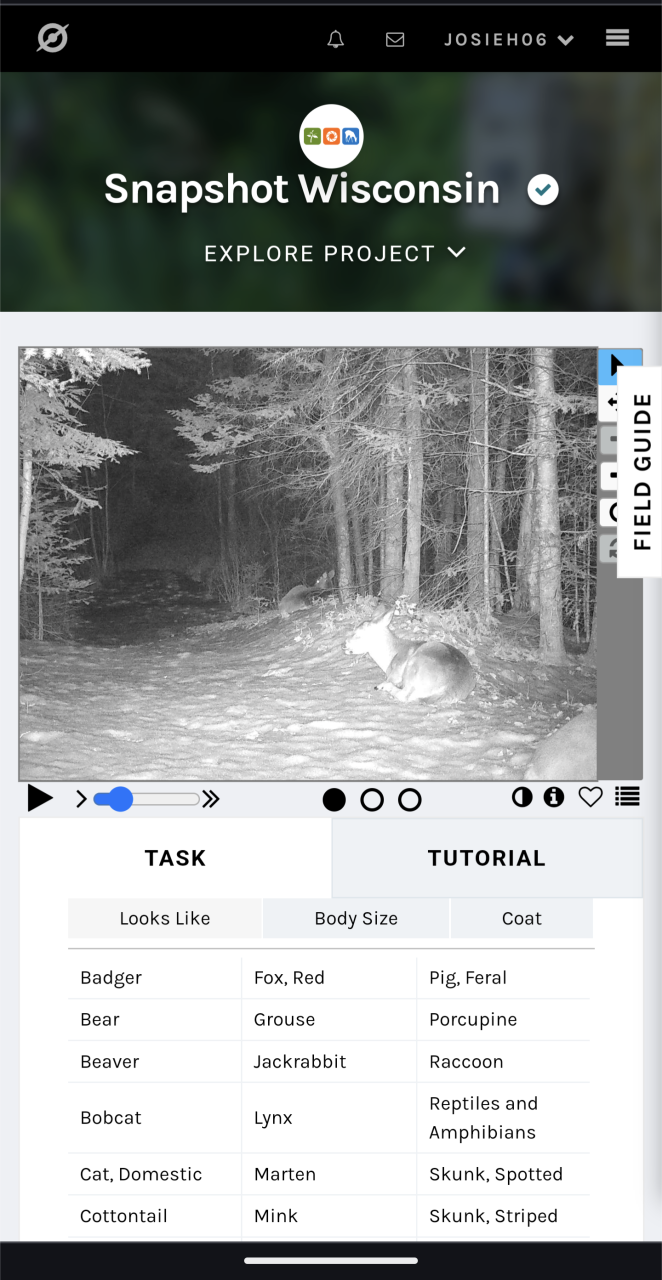Add the subject to a collection
Viewport: 662px width, 1280px height.
[627, 797]
